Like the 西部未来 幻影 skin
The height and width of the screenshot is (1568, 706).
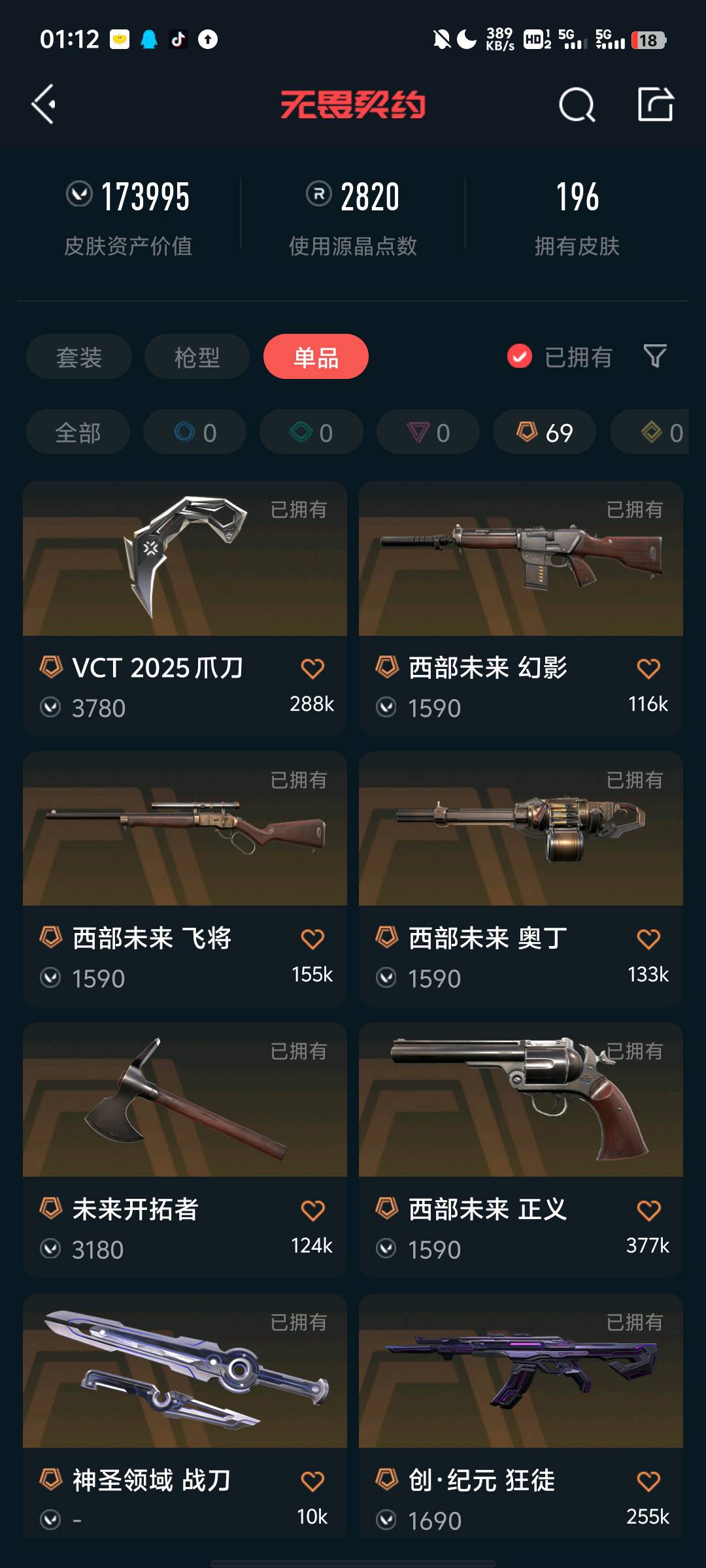pyautogui.click(x=648, y=668)
